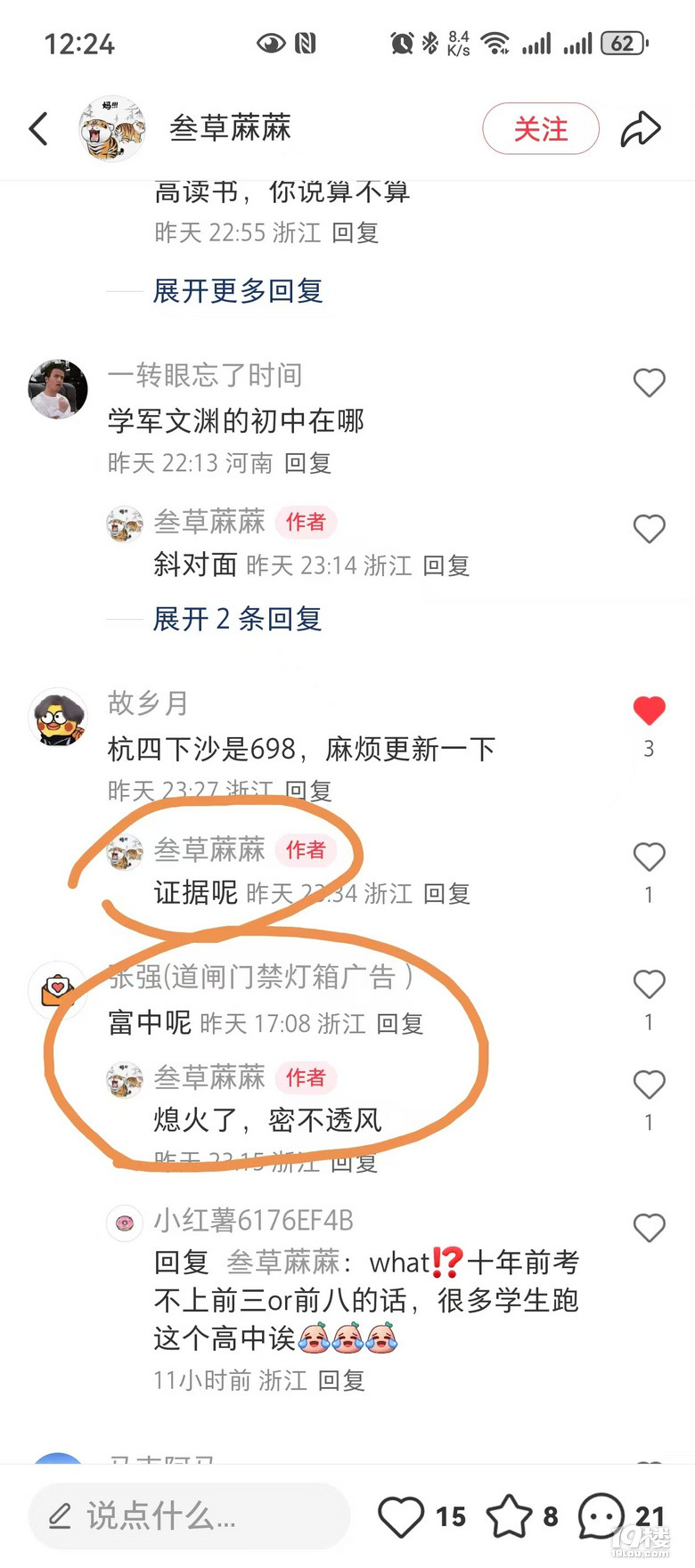
Task: Like the post using the bottom heart
Action: 401,1516
